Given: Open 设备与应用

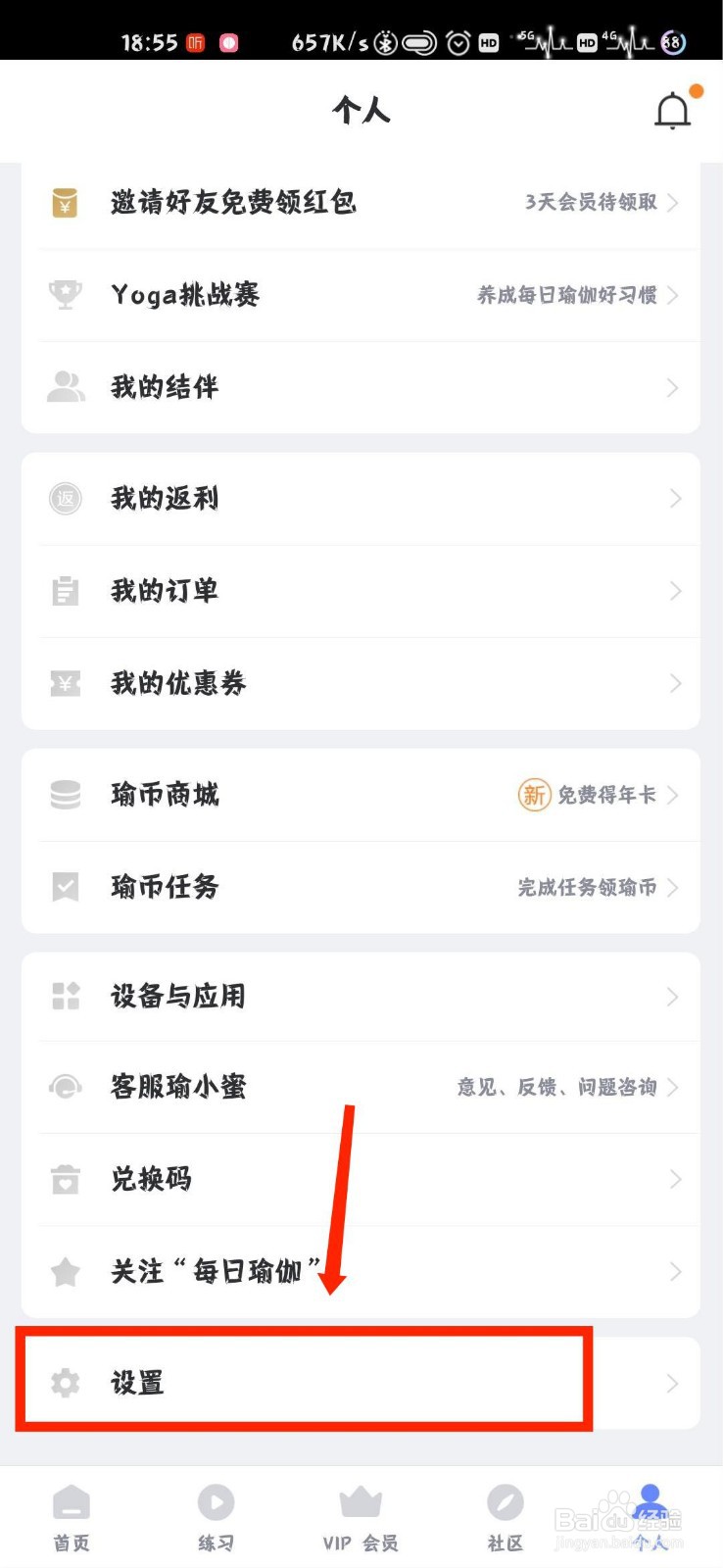Looking at the screenshot, I should click(361, 997).
